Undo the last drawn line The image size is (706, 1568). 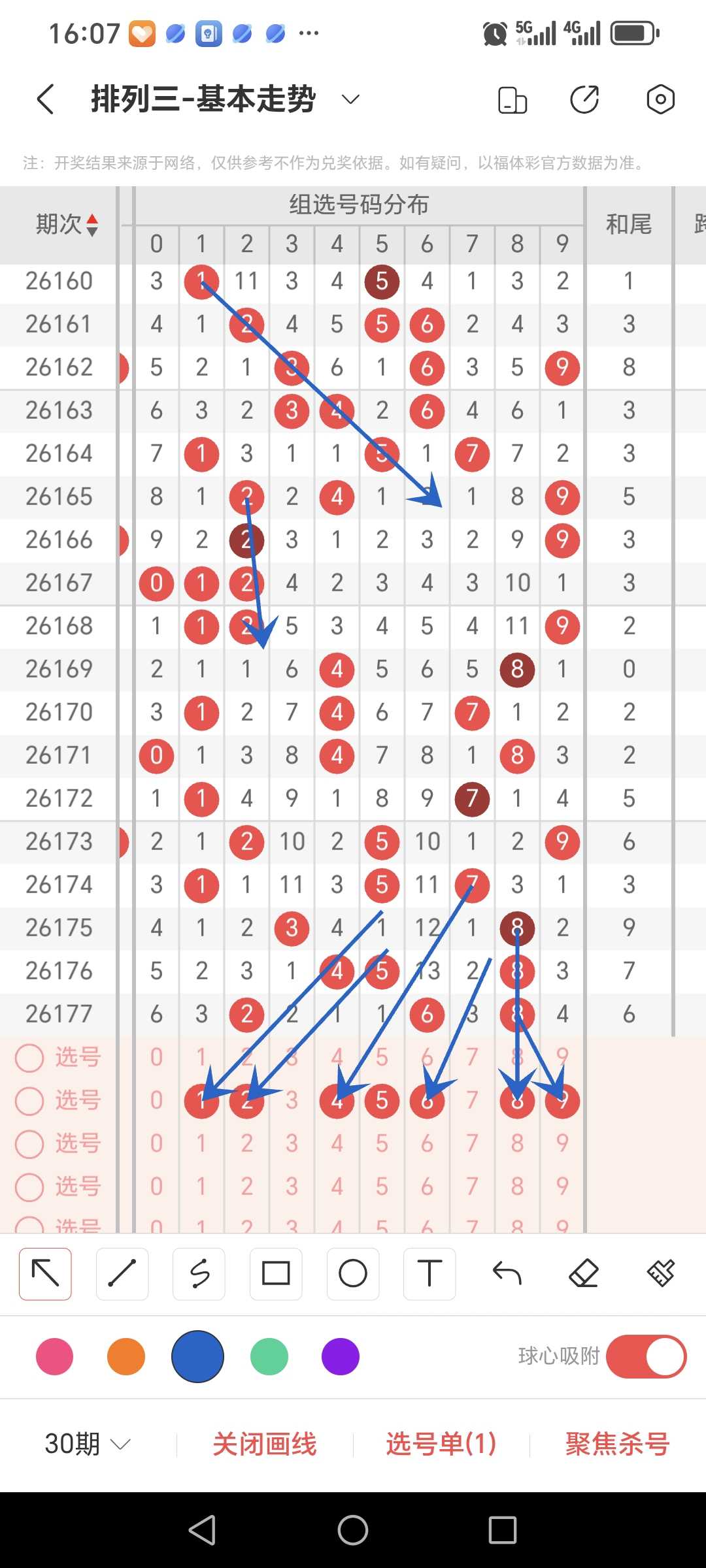point(507,1273)
